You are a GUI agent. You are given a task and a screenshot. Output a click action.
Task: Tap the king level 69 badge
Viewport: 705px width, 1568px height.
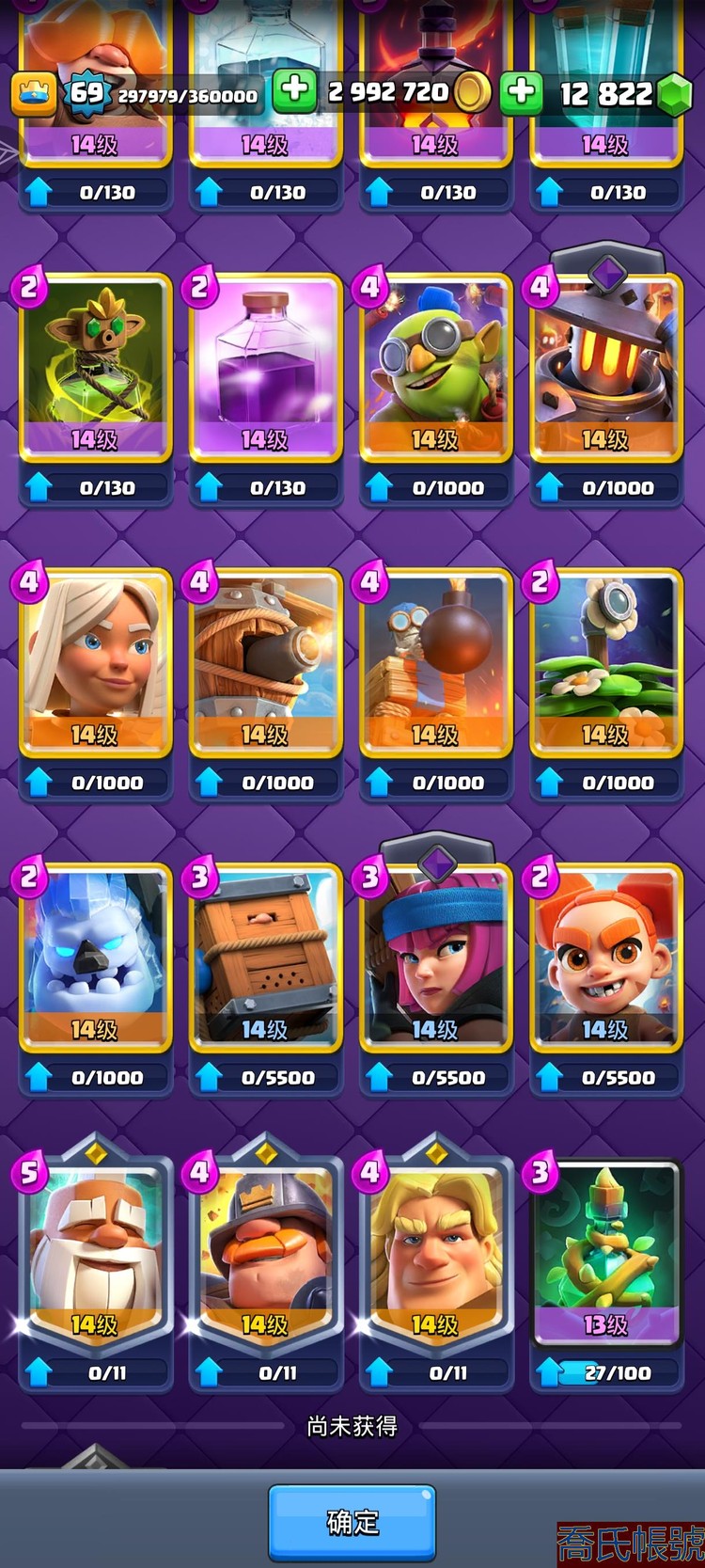[87, 93]
